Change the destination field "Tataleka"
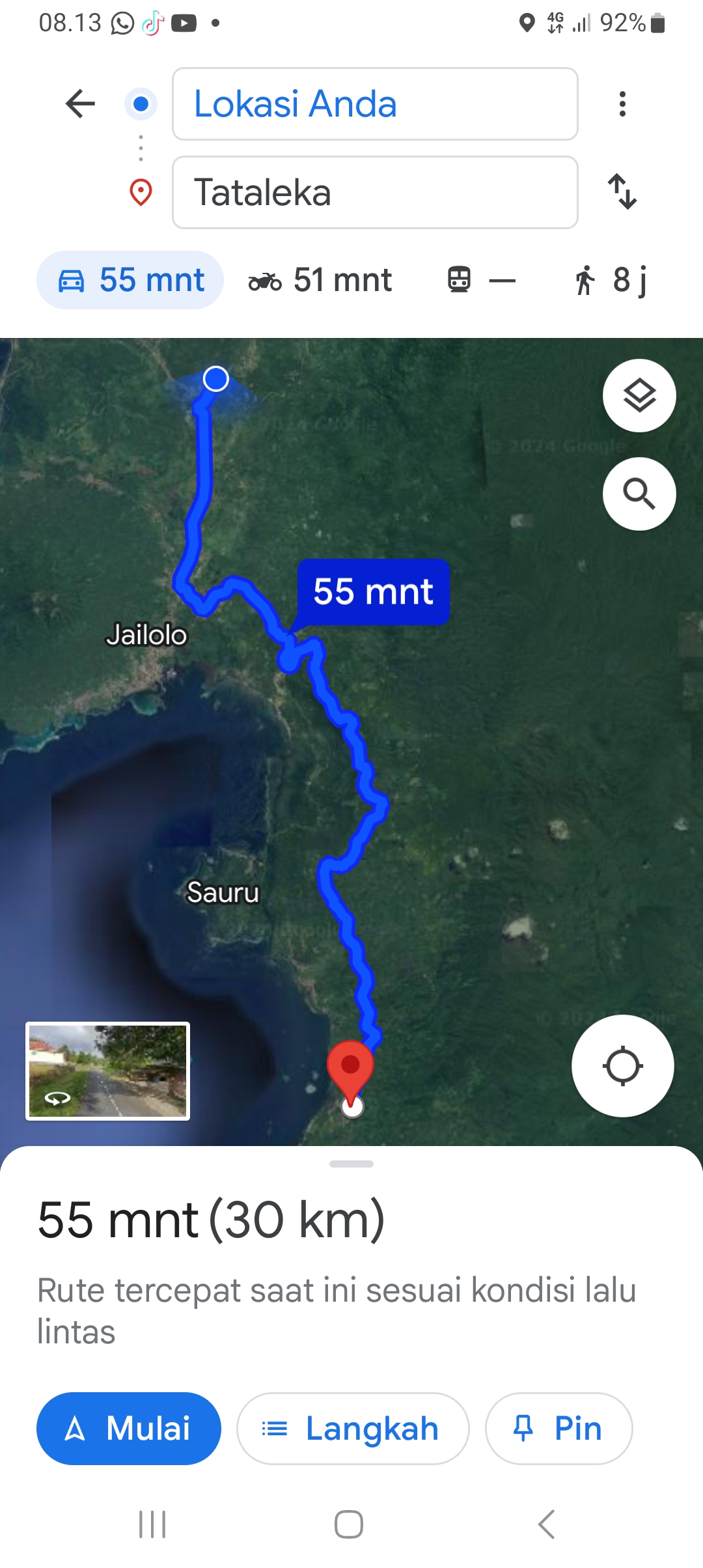703x1568 pixels. pyautogui.click(x=375, y=192)
